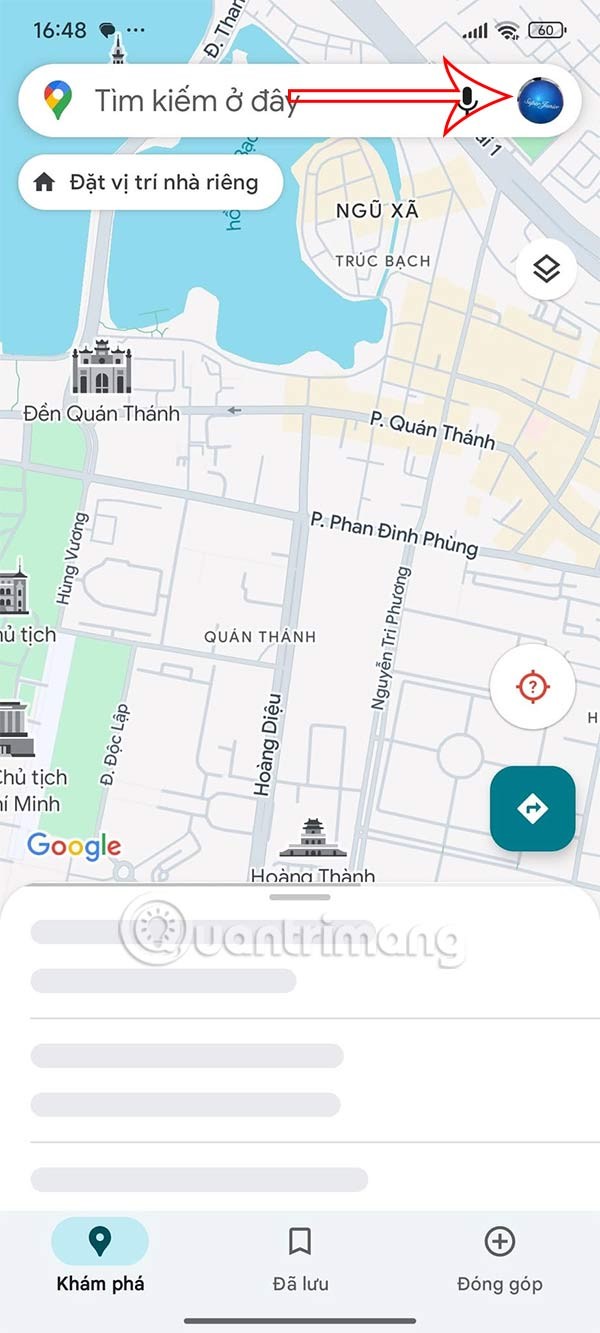Tap "Đặt vị trí nhà riêng" chip
600x1333 pixels.
[150, 183]
